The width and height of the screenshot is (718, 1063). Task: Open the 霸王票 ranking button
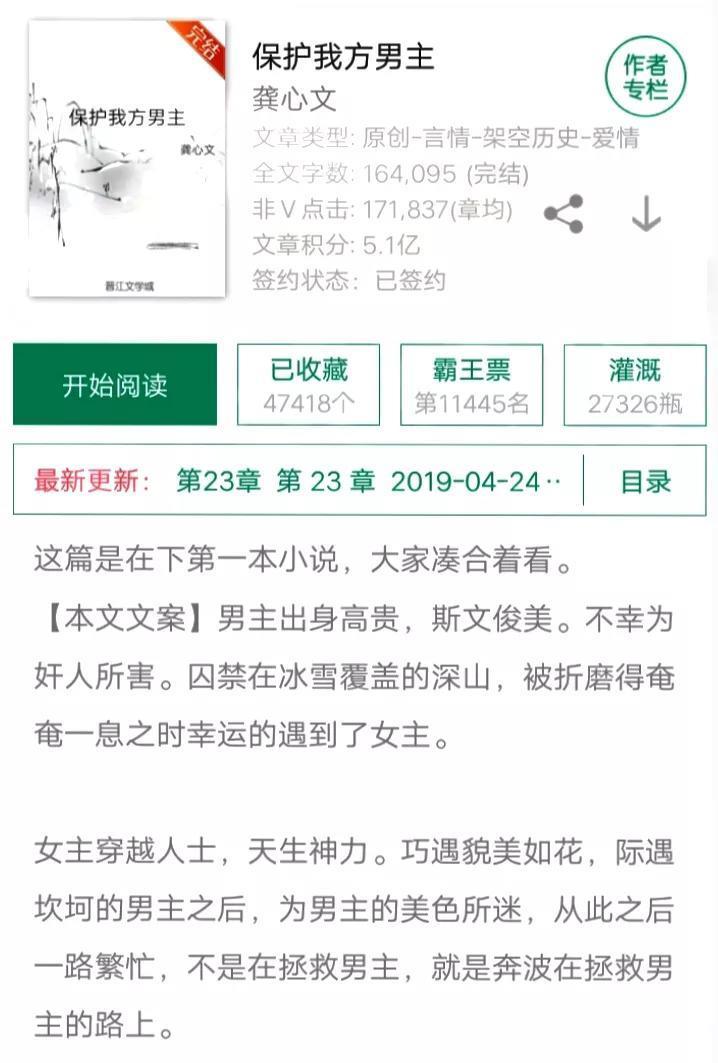[471, 385]
